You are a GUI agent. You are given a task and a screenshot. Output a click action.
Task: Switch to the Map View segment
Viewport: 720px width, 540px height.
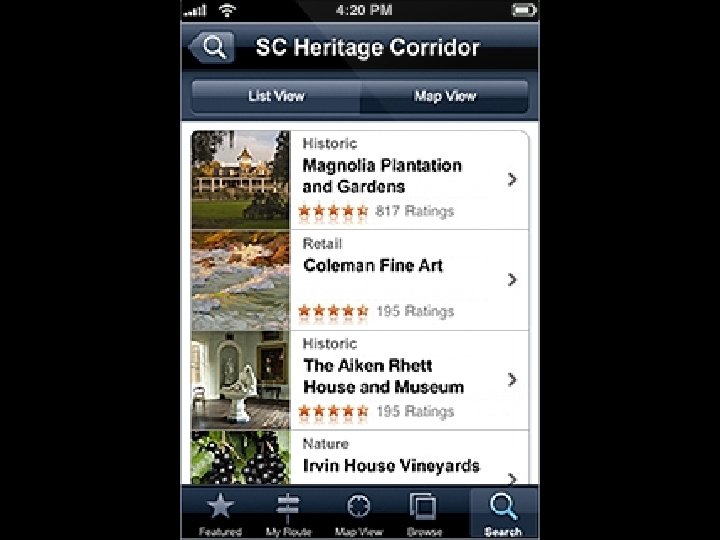[444, 96]
